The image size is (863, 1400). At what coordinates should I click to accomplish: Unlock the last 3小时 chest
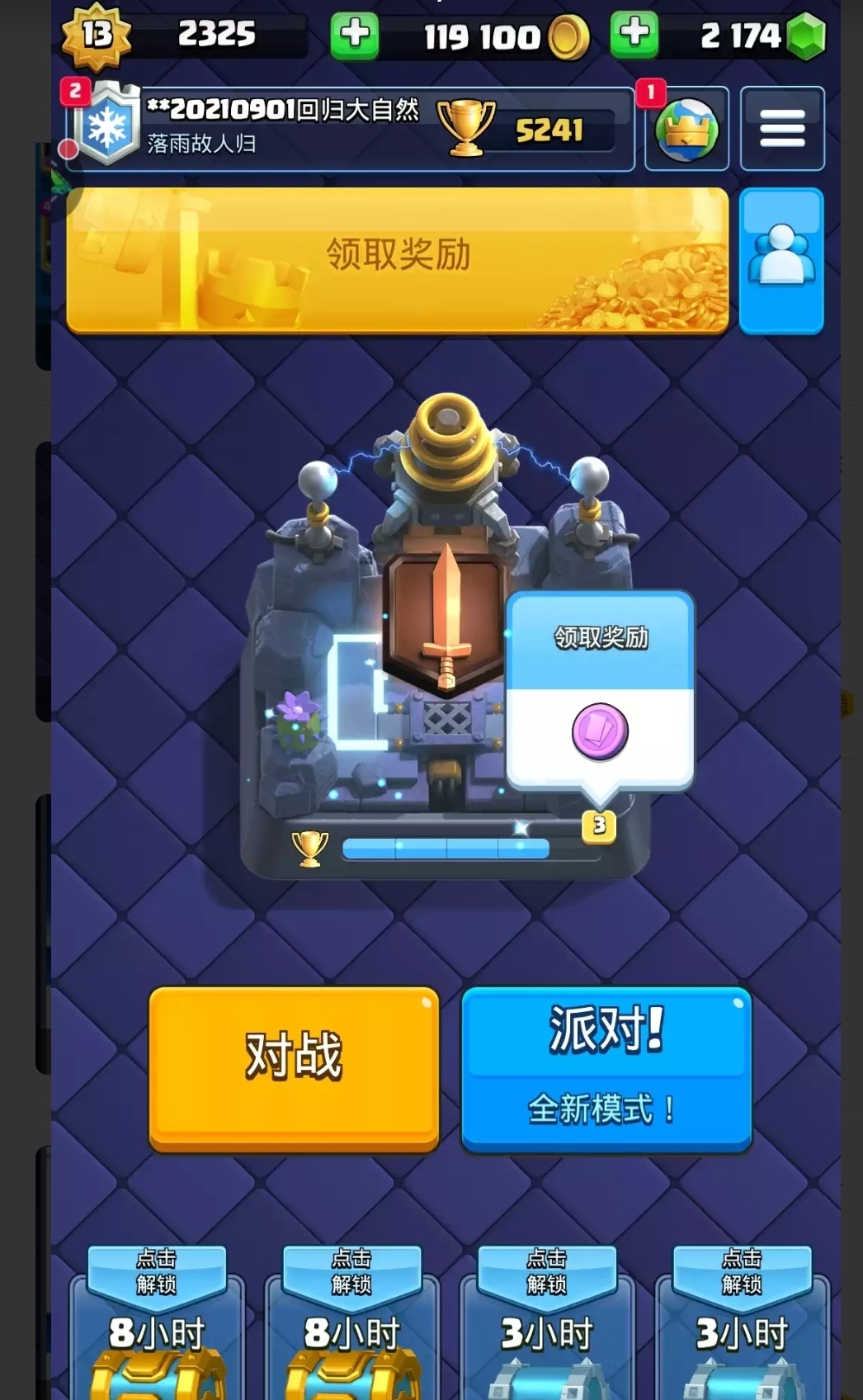tap(743, 1322)
